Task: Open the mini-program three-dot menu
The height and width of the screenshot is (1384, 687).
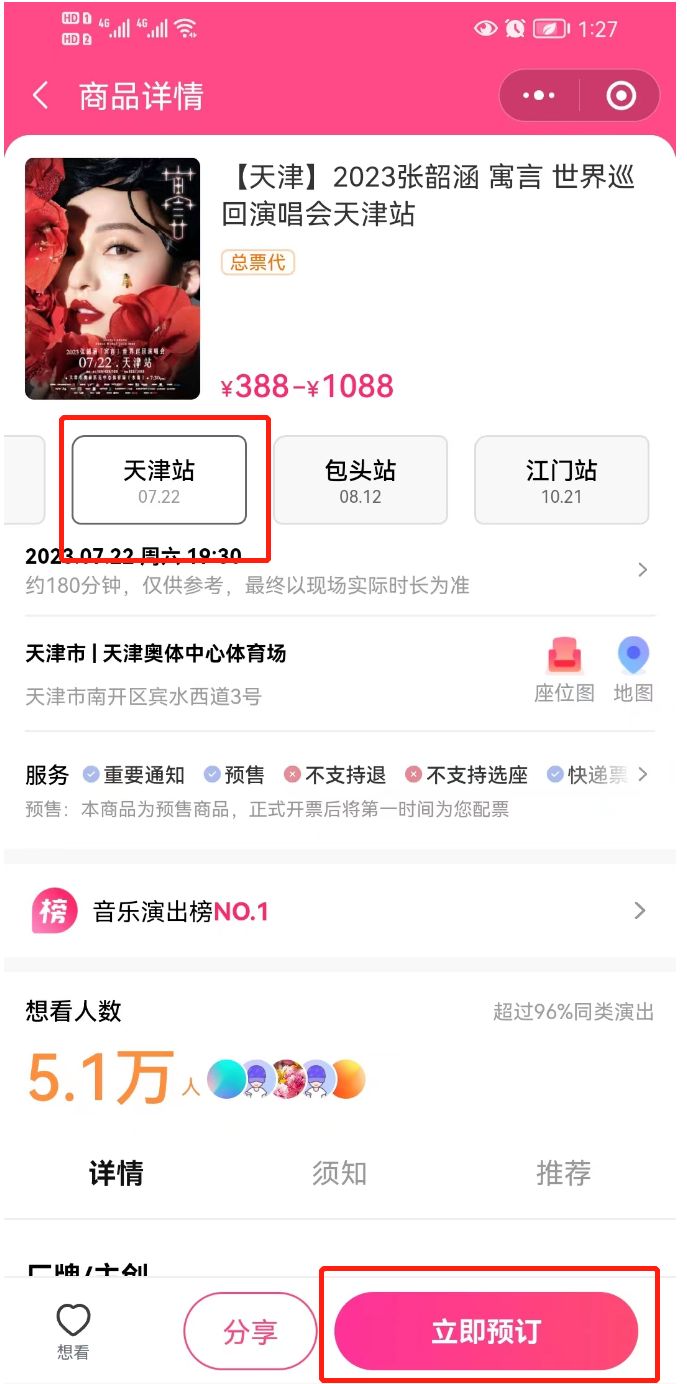Action: coord(539,96)
